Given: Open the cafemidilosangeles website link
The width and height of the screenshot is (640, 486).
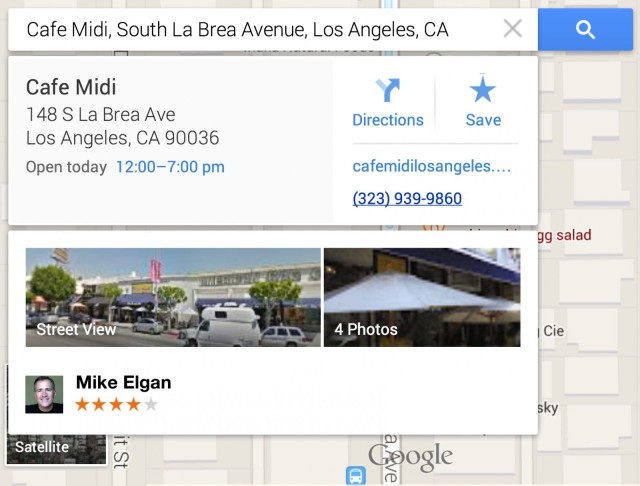Looking at the screenshot, I should [431, 166].
